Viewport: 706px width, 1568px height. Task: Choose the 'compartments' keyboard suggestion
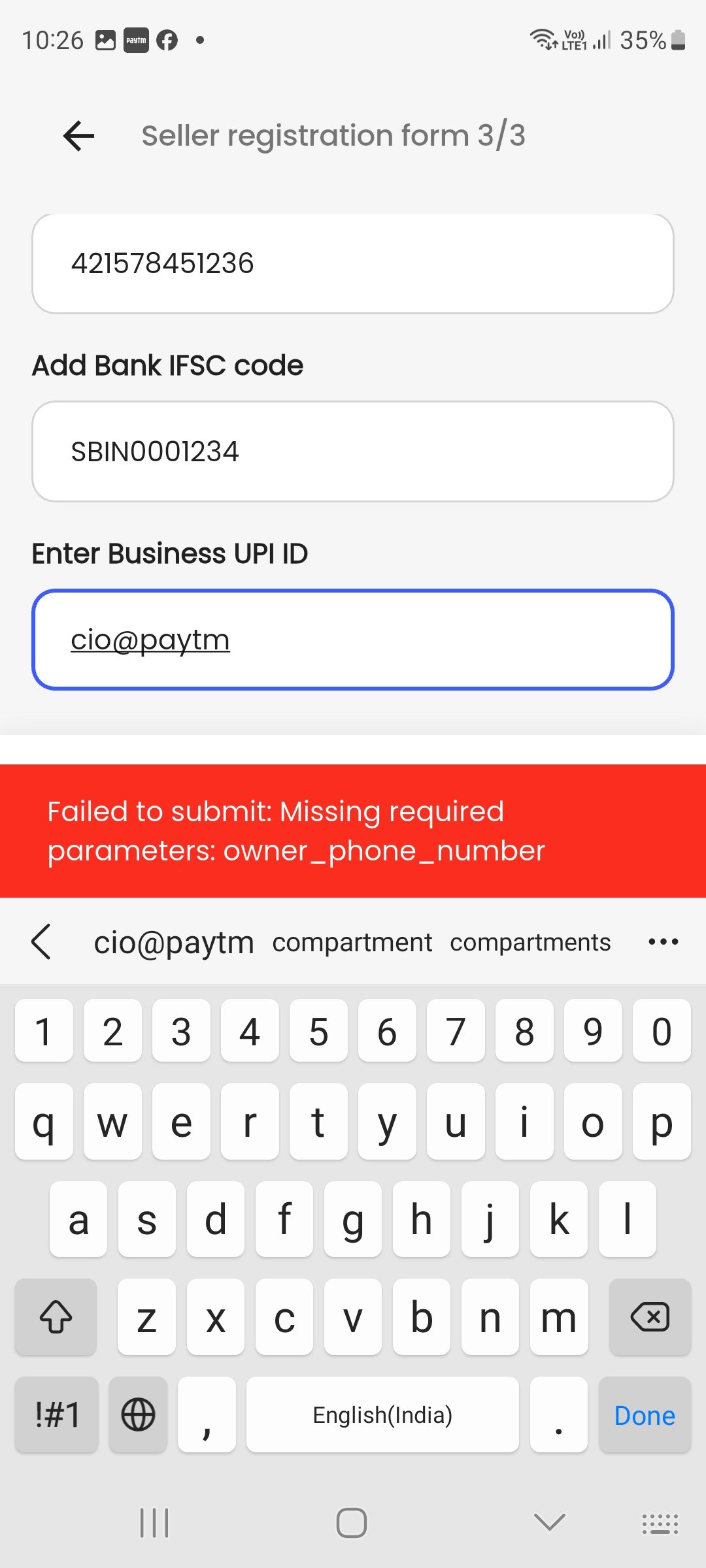tap(530, 942)
